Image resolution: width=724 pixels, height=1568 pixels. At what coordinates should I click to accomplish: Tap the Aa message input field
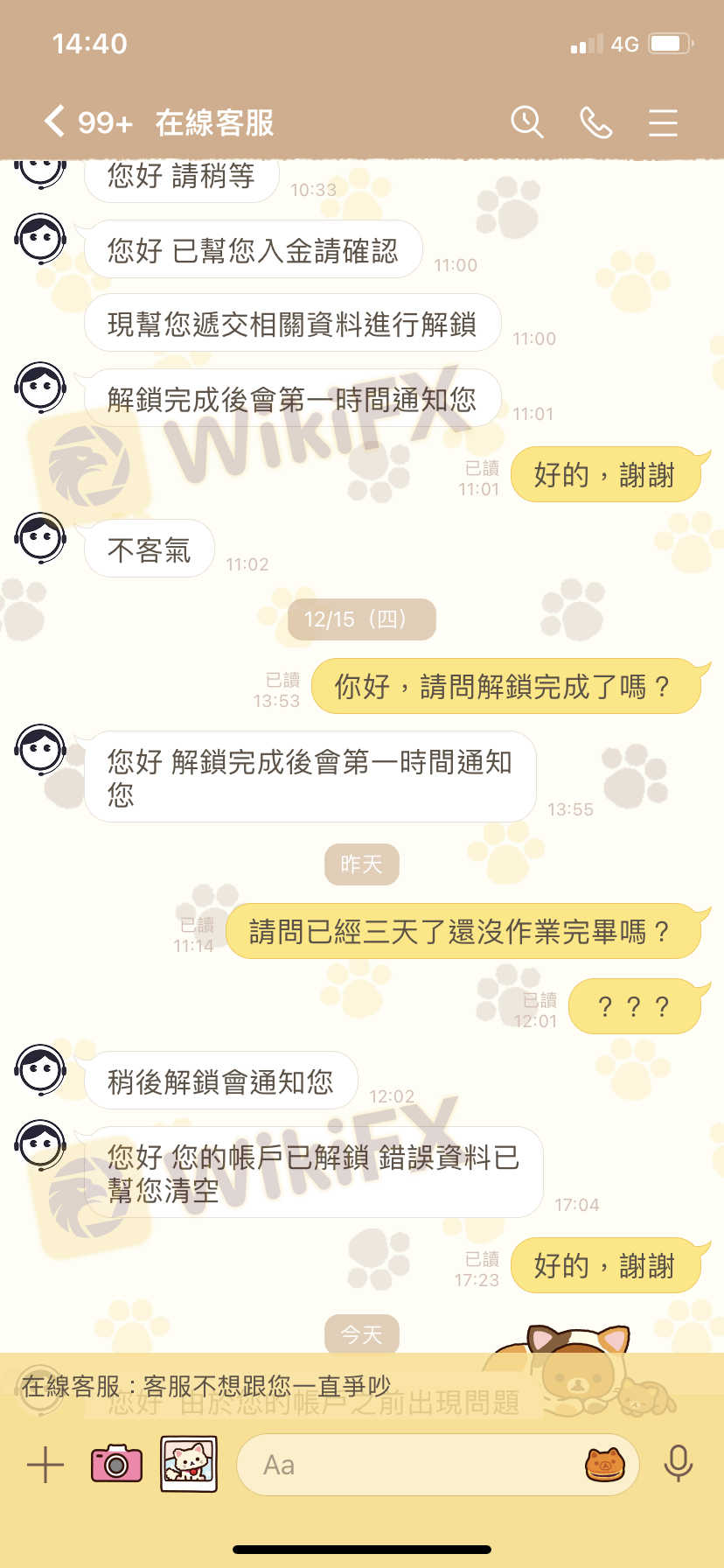(411, 1464)
